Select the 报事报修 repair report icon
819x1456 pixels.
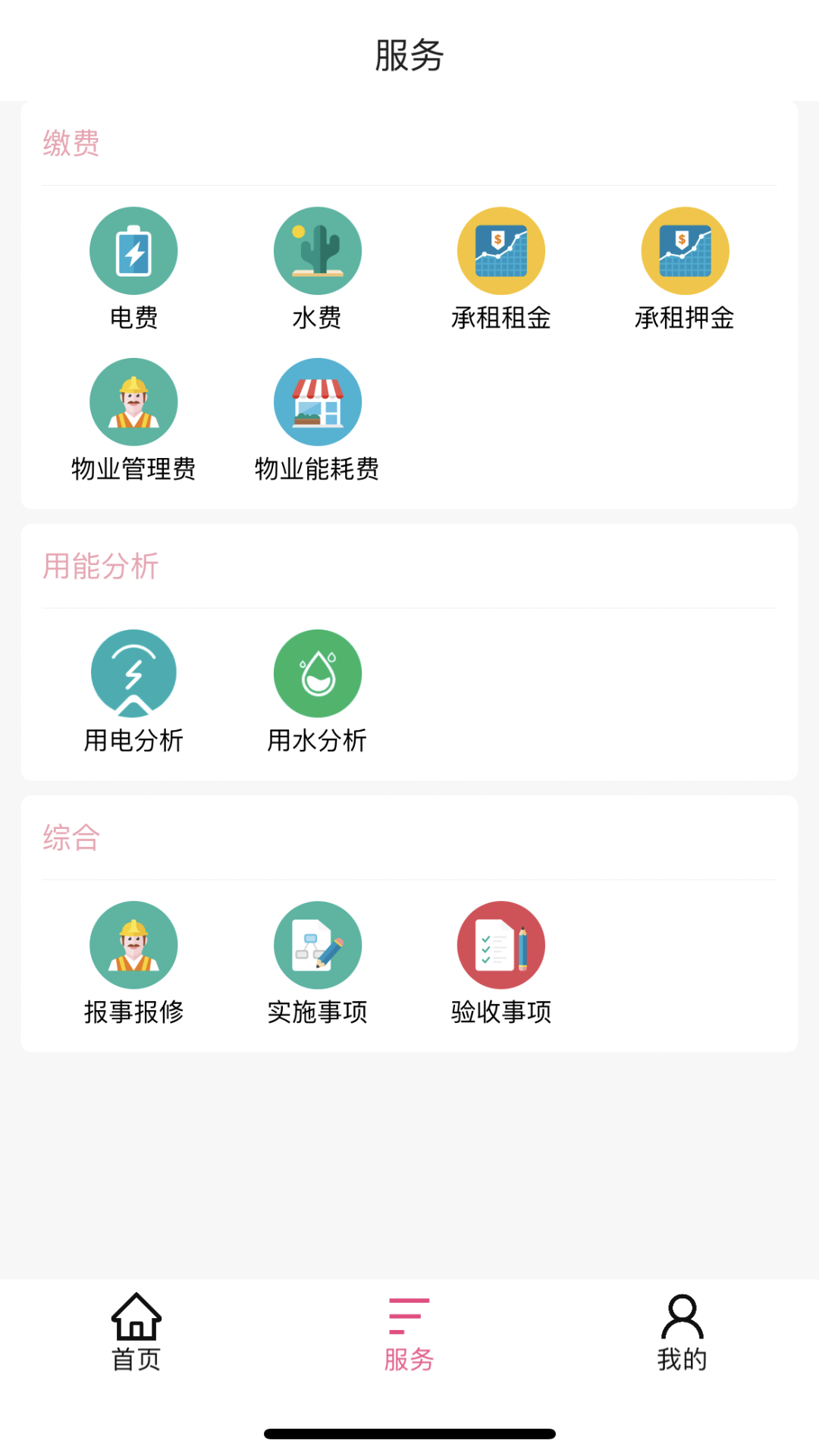(133, 944)
